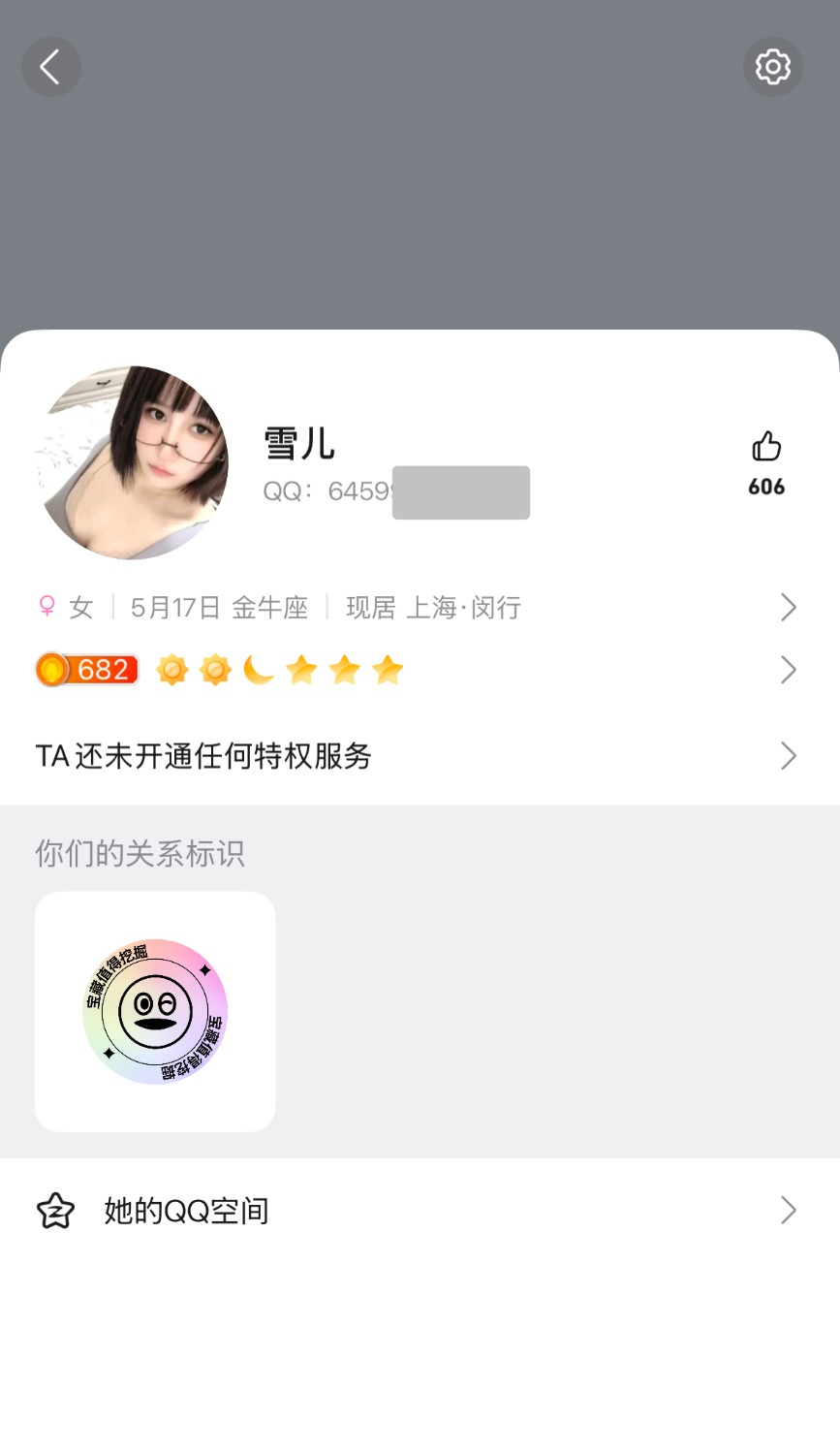The height and width of the screenshot is (1454, 840).
Task: Open the QQ level 682 row
Action: click(417, 670)
